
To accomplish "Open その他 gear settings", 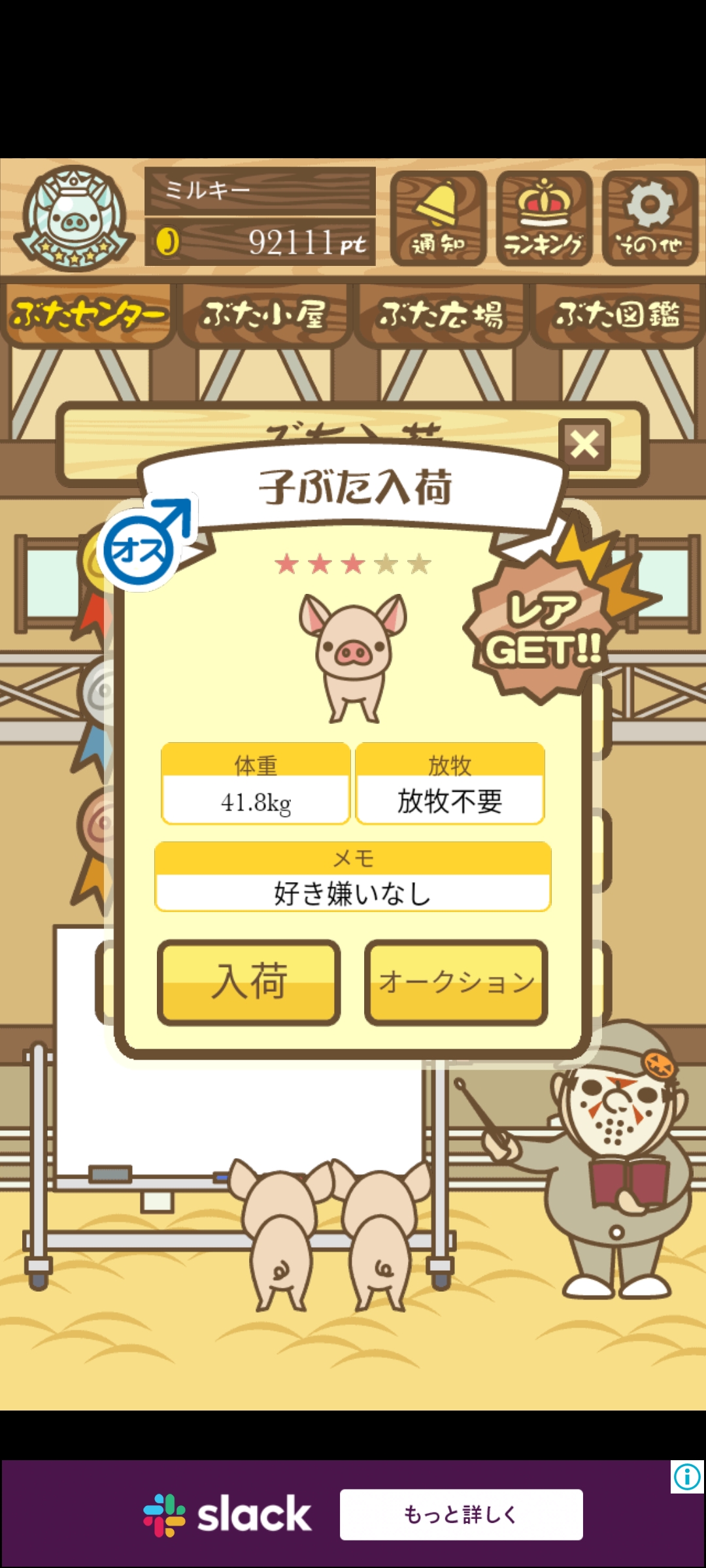I will 650,218.
